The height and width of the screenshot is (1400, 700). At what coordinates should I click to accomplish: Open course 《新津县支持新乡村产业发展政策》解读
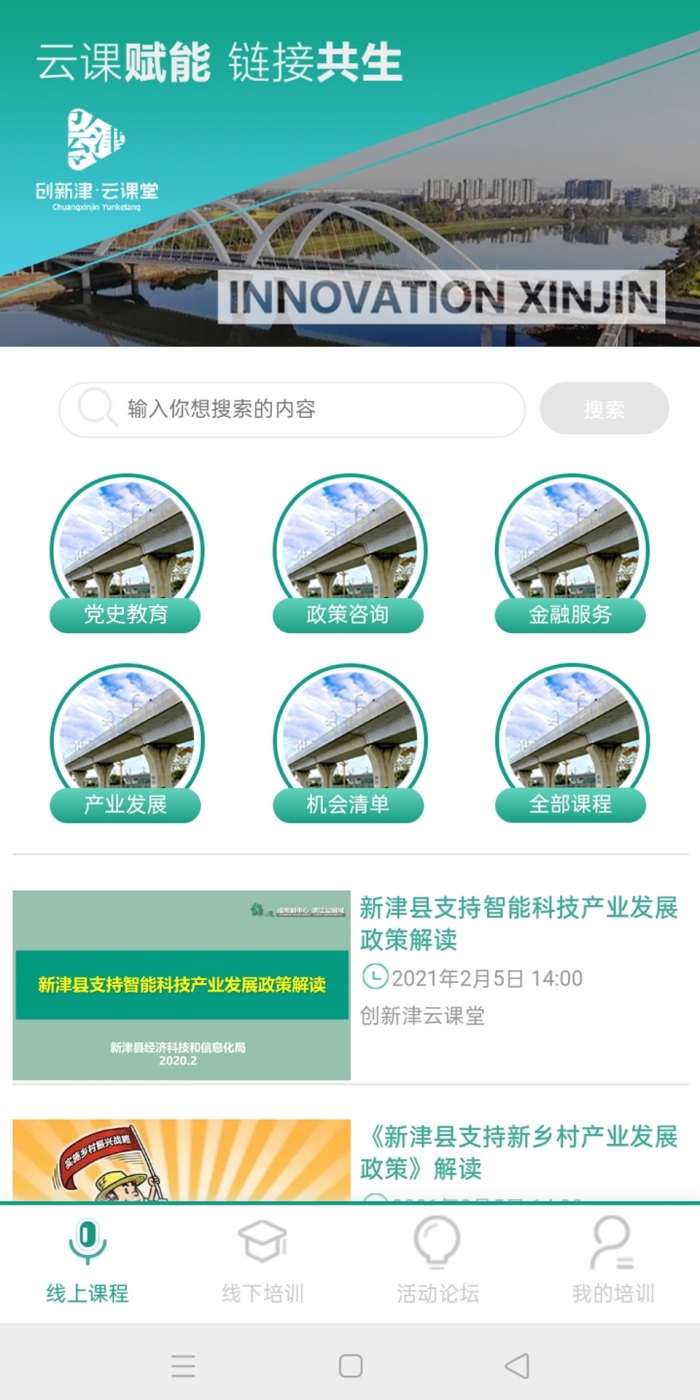(x=519, y=1152)
